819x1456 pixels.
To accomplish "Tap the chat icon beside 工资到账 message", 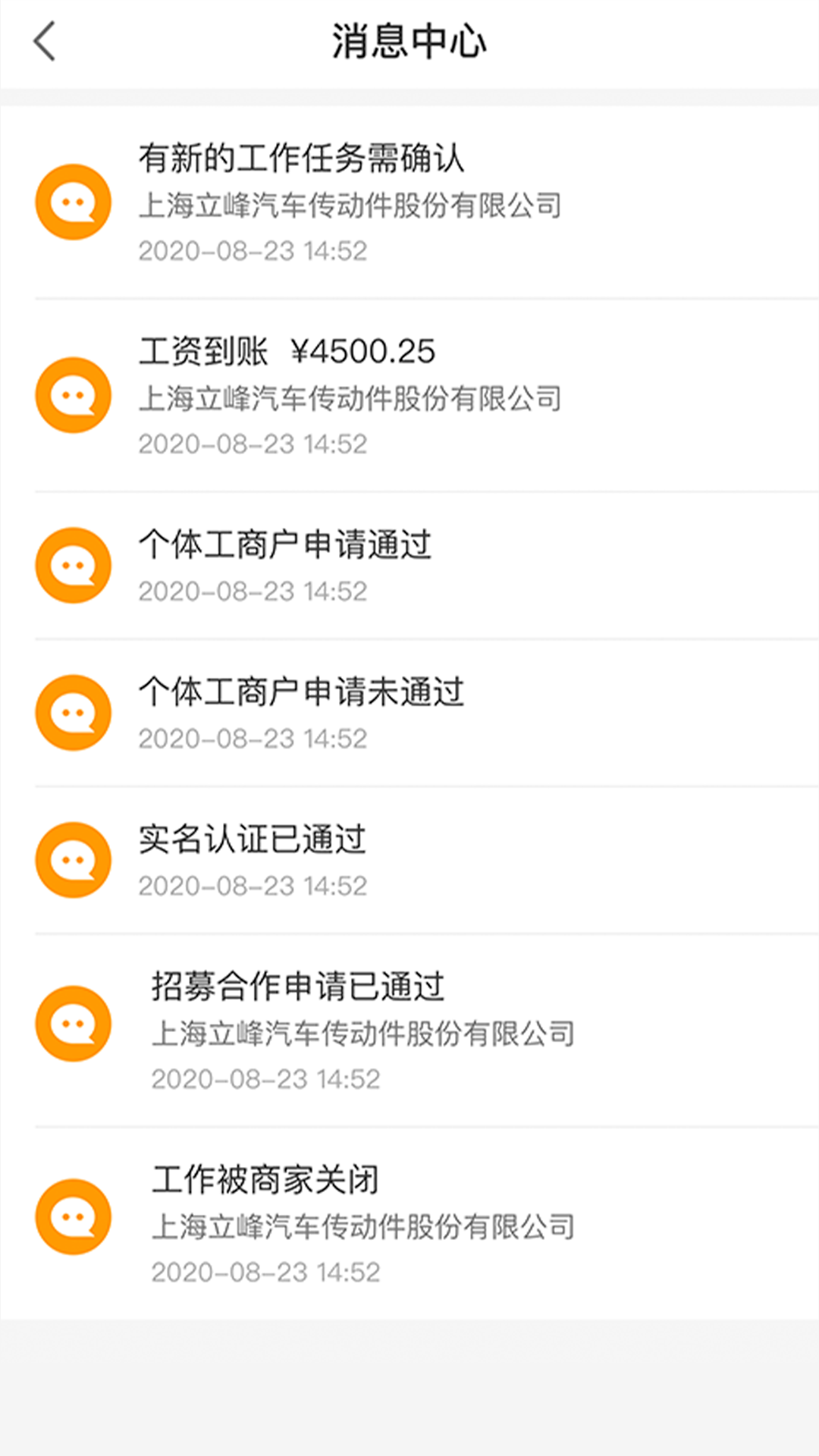I will [x=72, y=394].
